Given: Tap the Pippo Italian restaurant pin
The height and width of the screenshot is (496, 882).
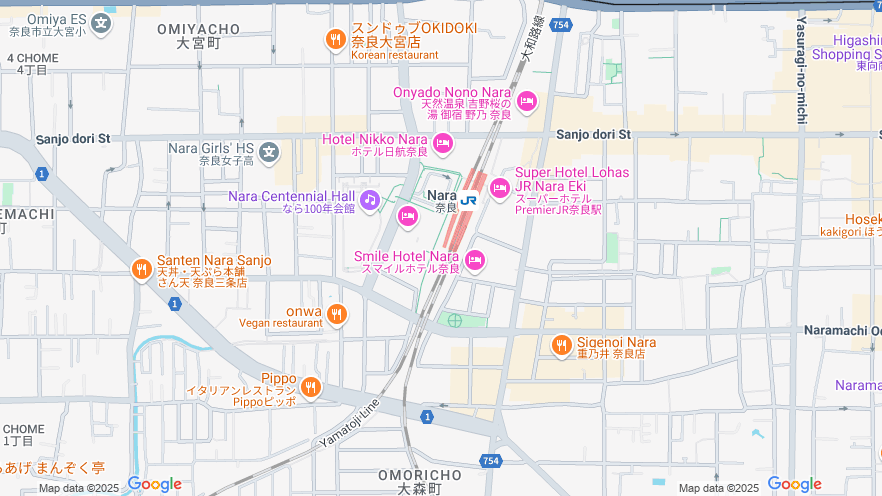Looking at the screenshot, I should click(311, 386).
